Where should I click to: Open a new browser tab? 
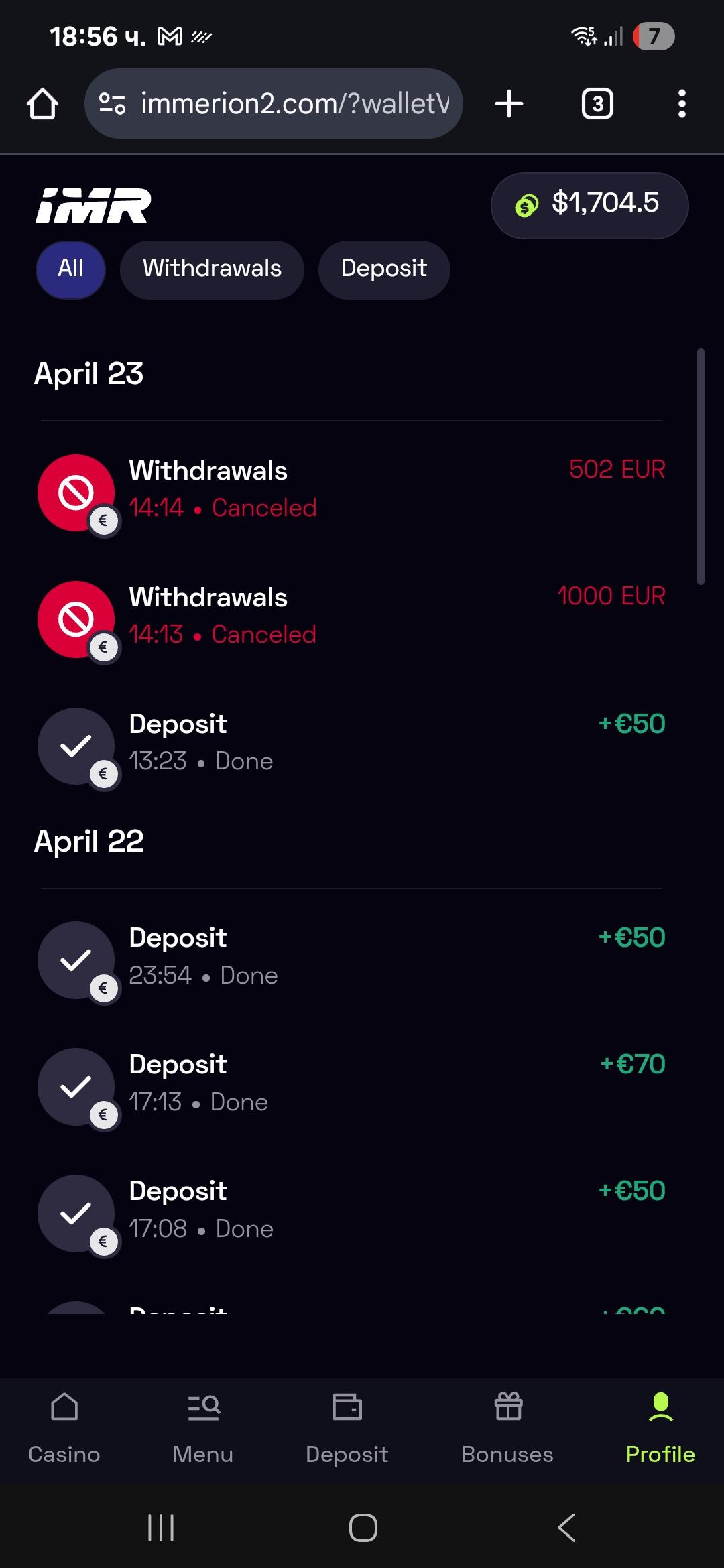click(x=509, y=104)
